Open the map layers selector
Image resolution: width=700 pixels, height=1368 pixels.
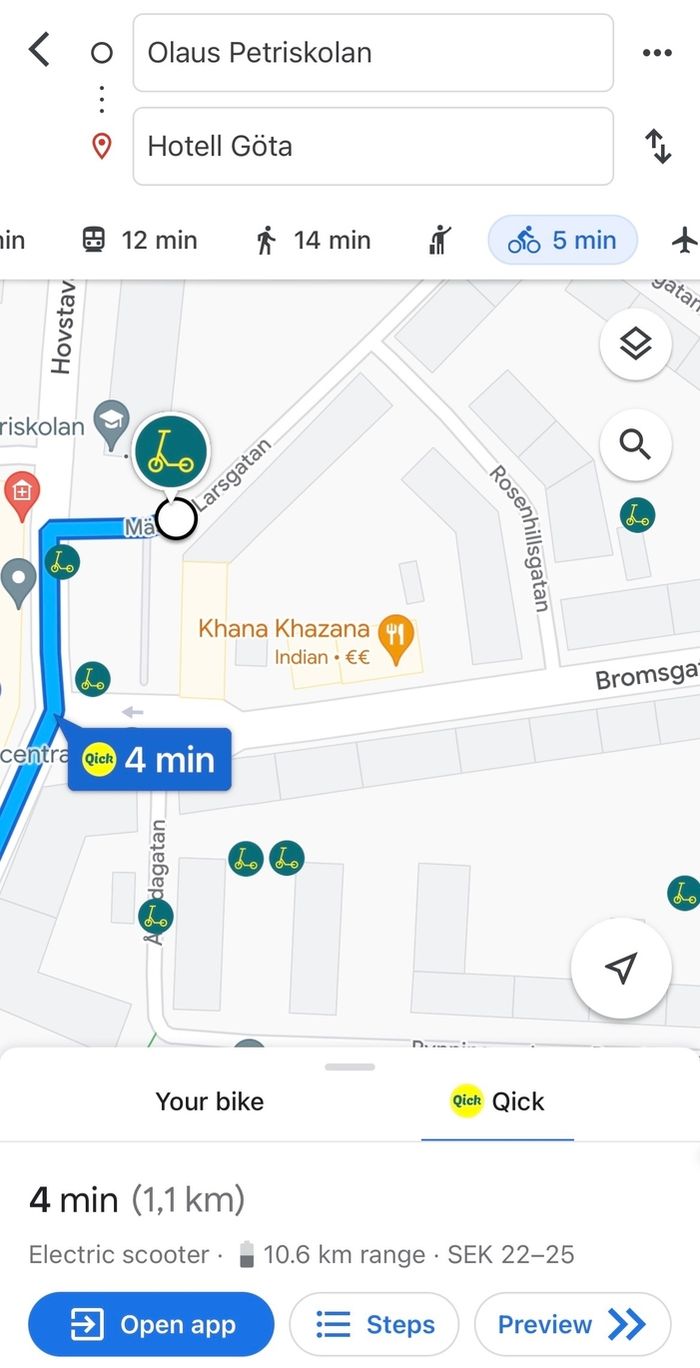pyautogui.click(x=635, y=345)
